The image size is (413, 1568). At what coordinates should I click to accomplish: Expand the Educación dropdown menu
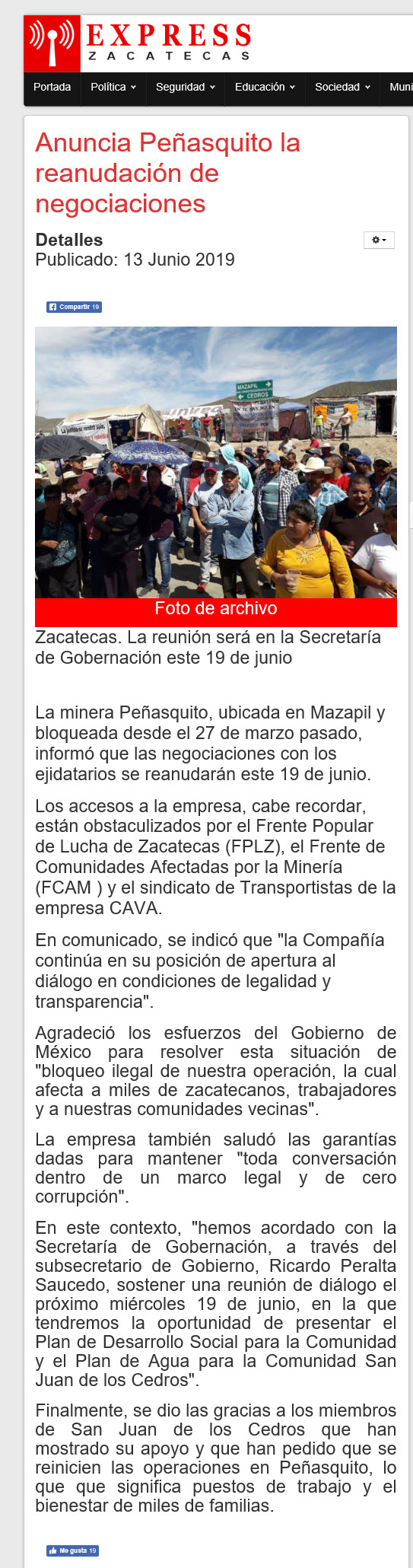click(x=265, y=87)
